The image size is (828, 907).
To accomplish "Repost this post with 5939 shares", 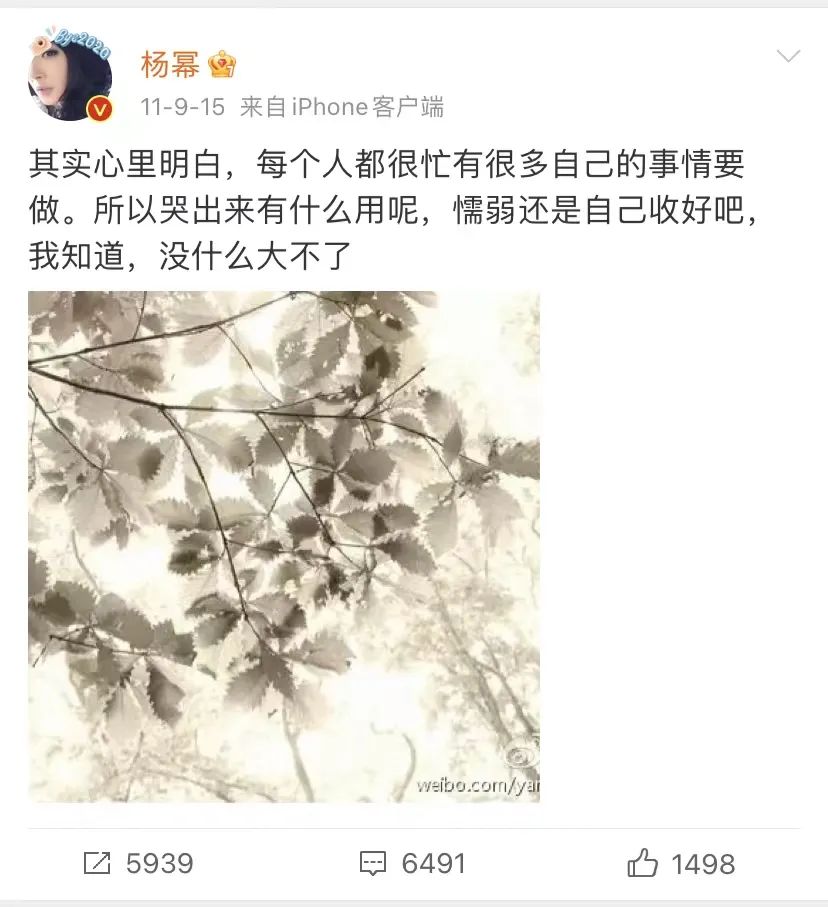I will point(138,863).
